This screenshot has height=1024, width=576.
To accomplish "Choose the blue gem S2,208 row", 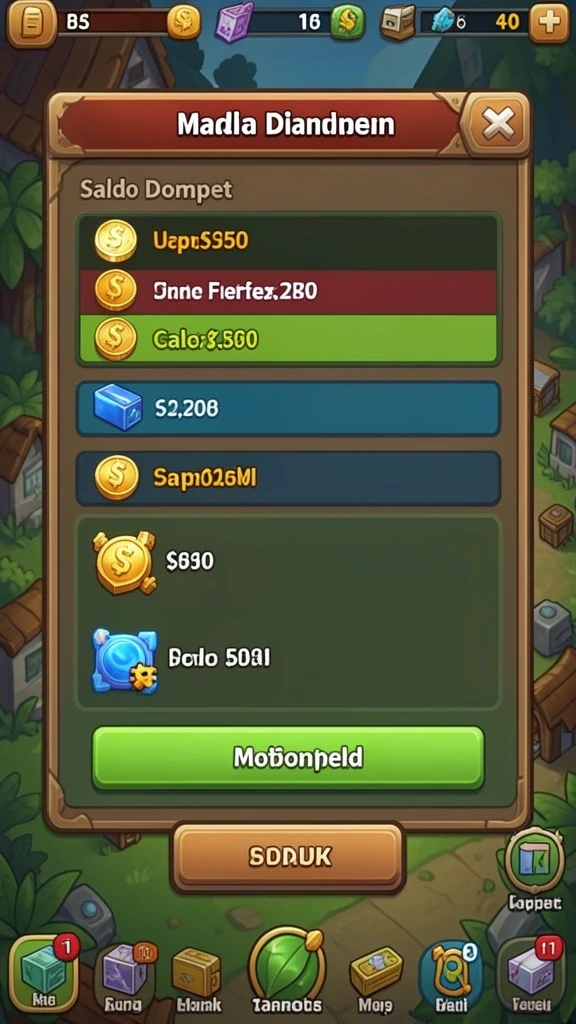I will tap(288, 409).
